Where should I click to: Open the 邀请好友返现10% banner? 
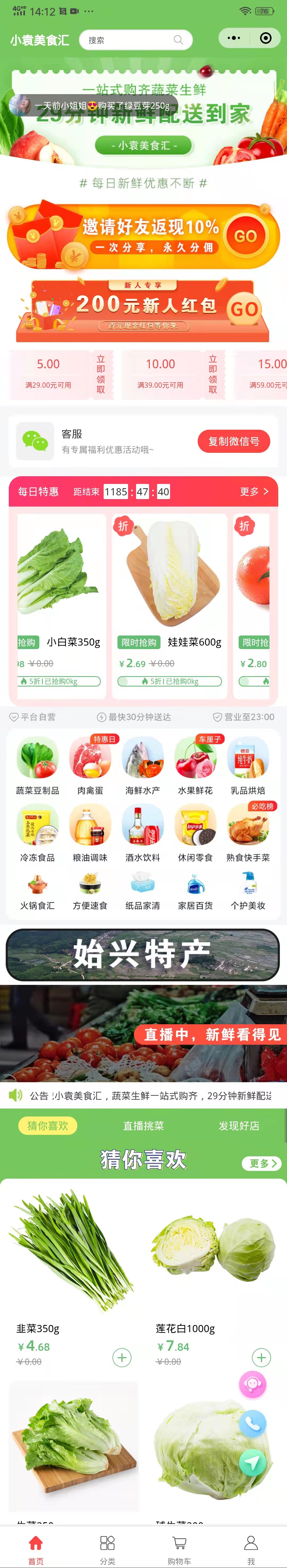coord(143,236)
